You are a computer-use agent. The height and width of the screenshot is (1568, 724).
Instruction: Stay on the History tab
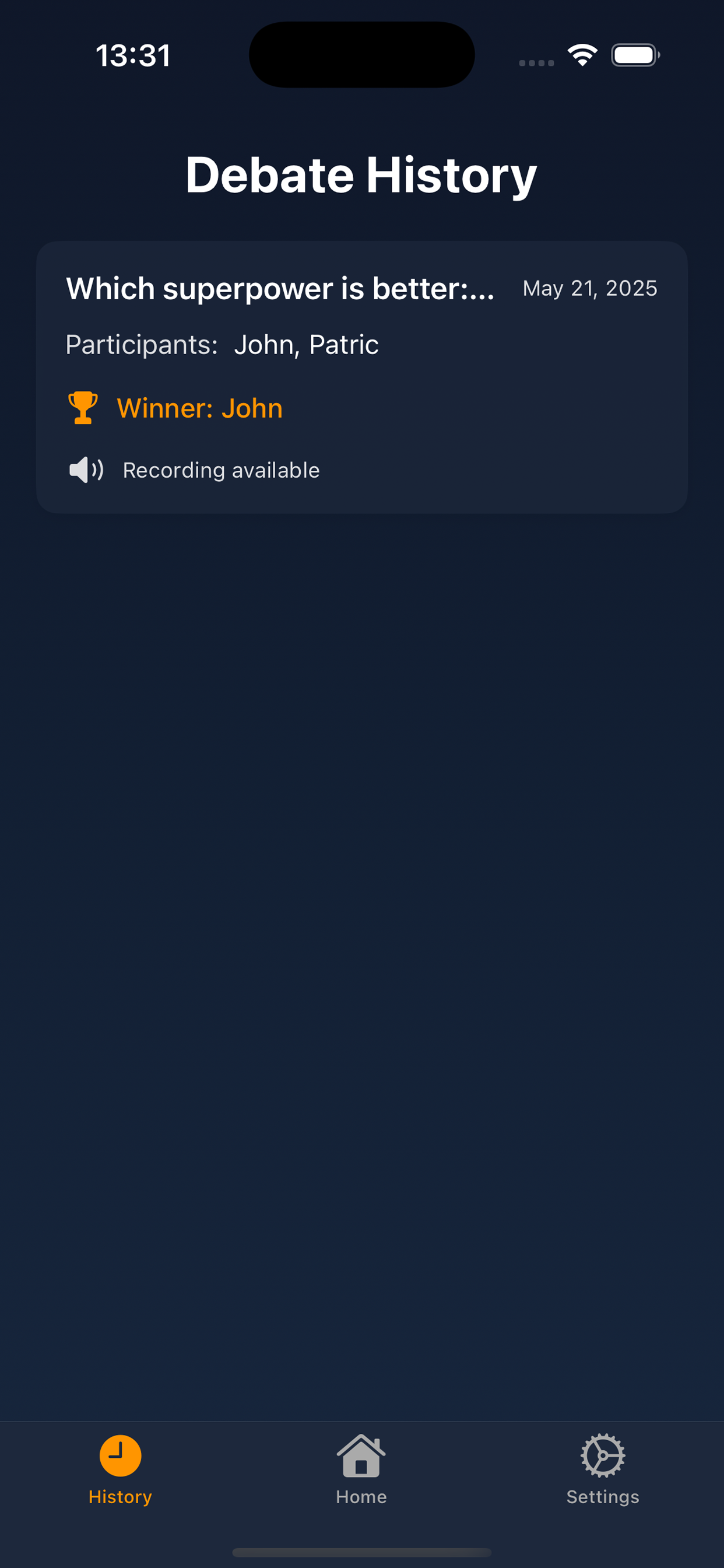120,1473
